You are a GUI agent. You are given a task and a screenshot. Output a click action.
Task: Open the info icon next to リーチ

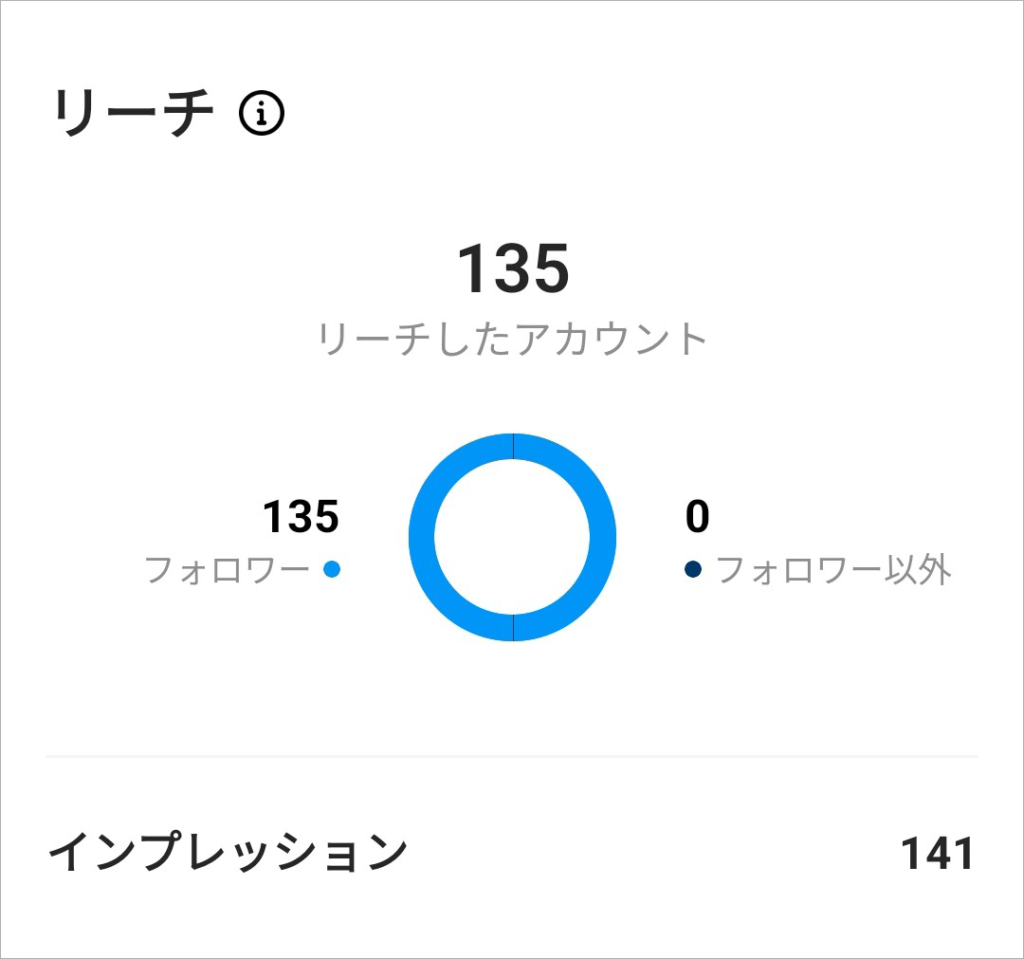(262, 116)
